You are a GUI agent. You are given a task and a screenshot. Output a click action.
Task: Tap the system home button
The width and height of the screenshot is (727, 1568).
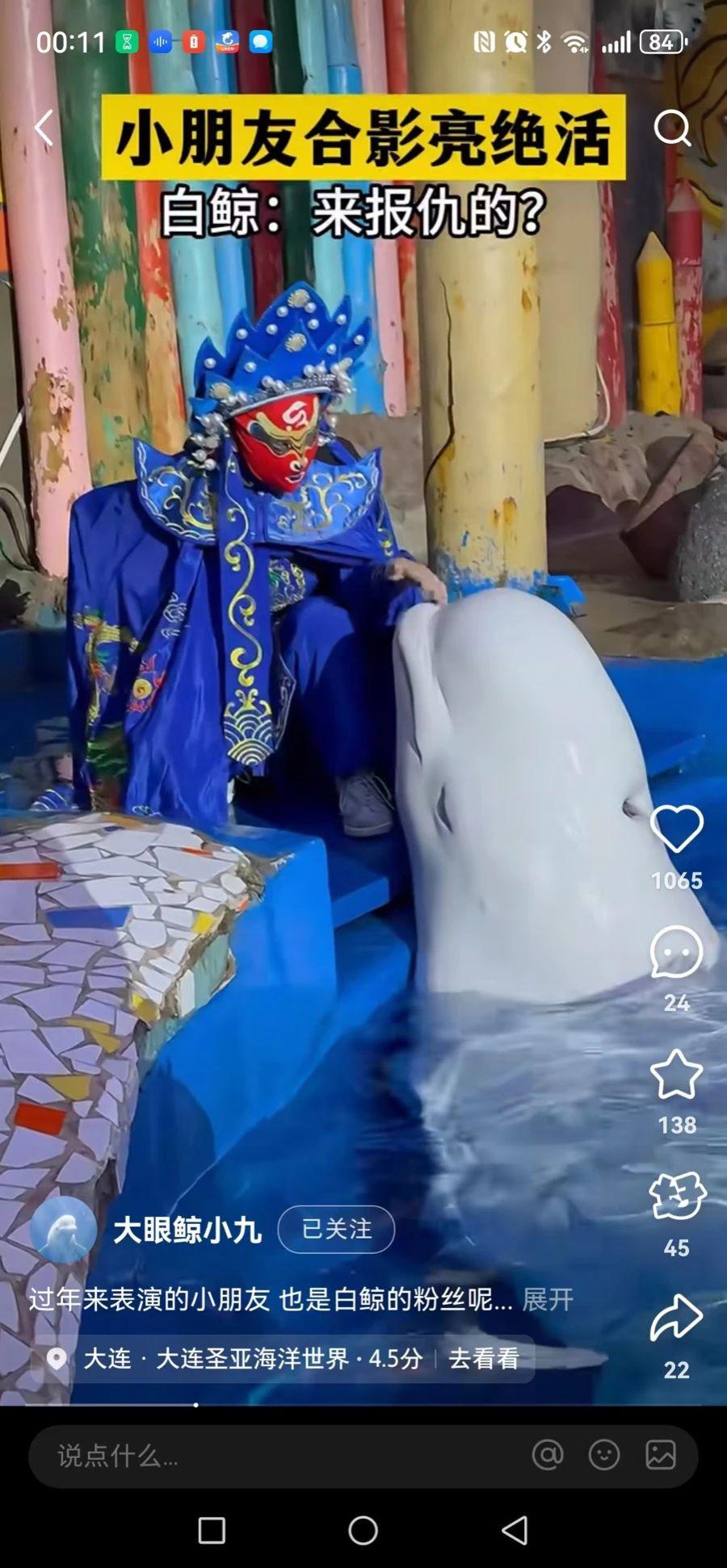(x=363, y=1530)
